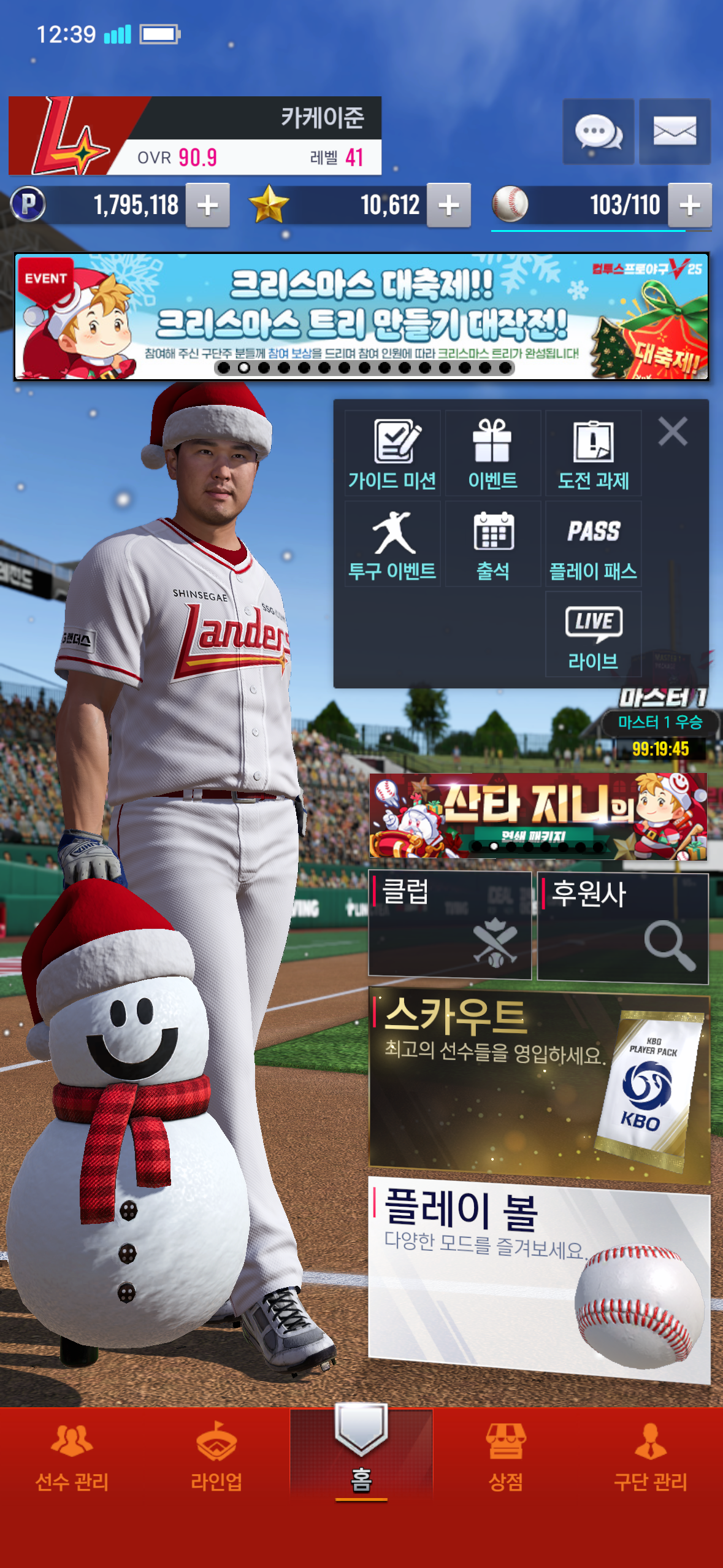723x1568 pixels.
Task: Open 스카우트 to recruit players
Action: point(538,1084)
